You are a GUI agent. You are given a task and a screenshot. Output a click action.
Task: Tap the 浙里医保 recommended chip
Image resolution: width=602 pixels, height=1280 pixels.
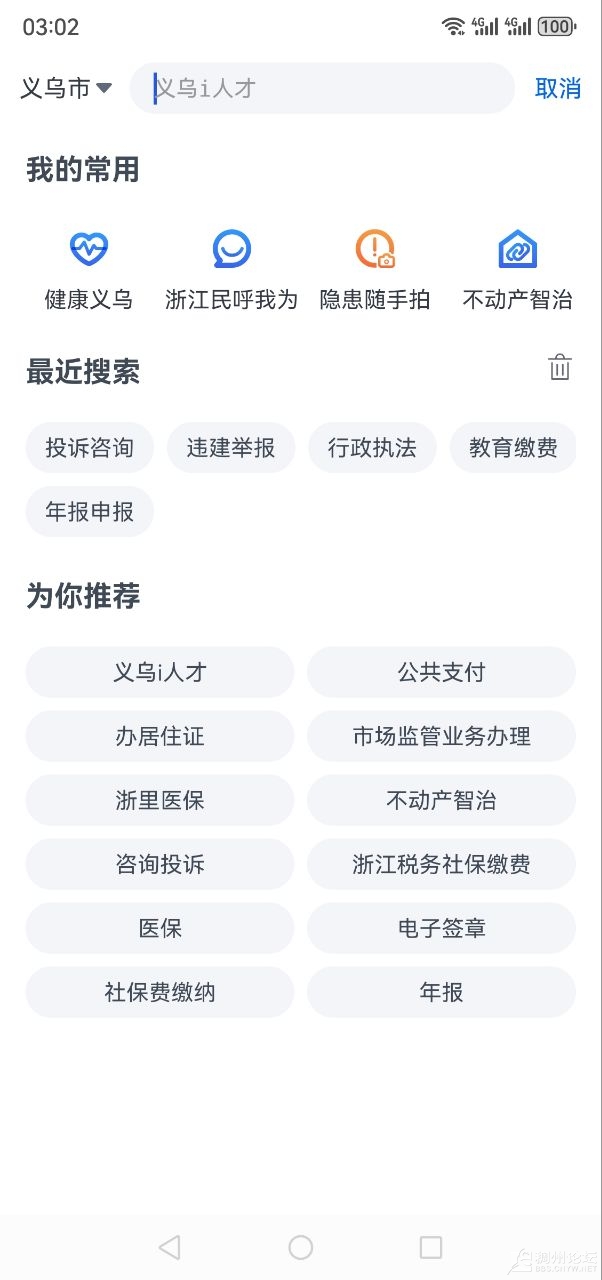160,800
